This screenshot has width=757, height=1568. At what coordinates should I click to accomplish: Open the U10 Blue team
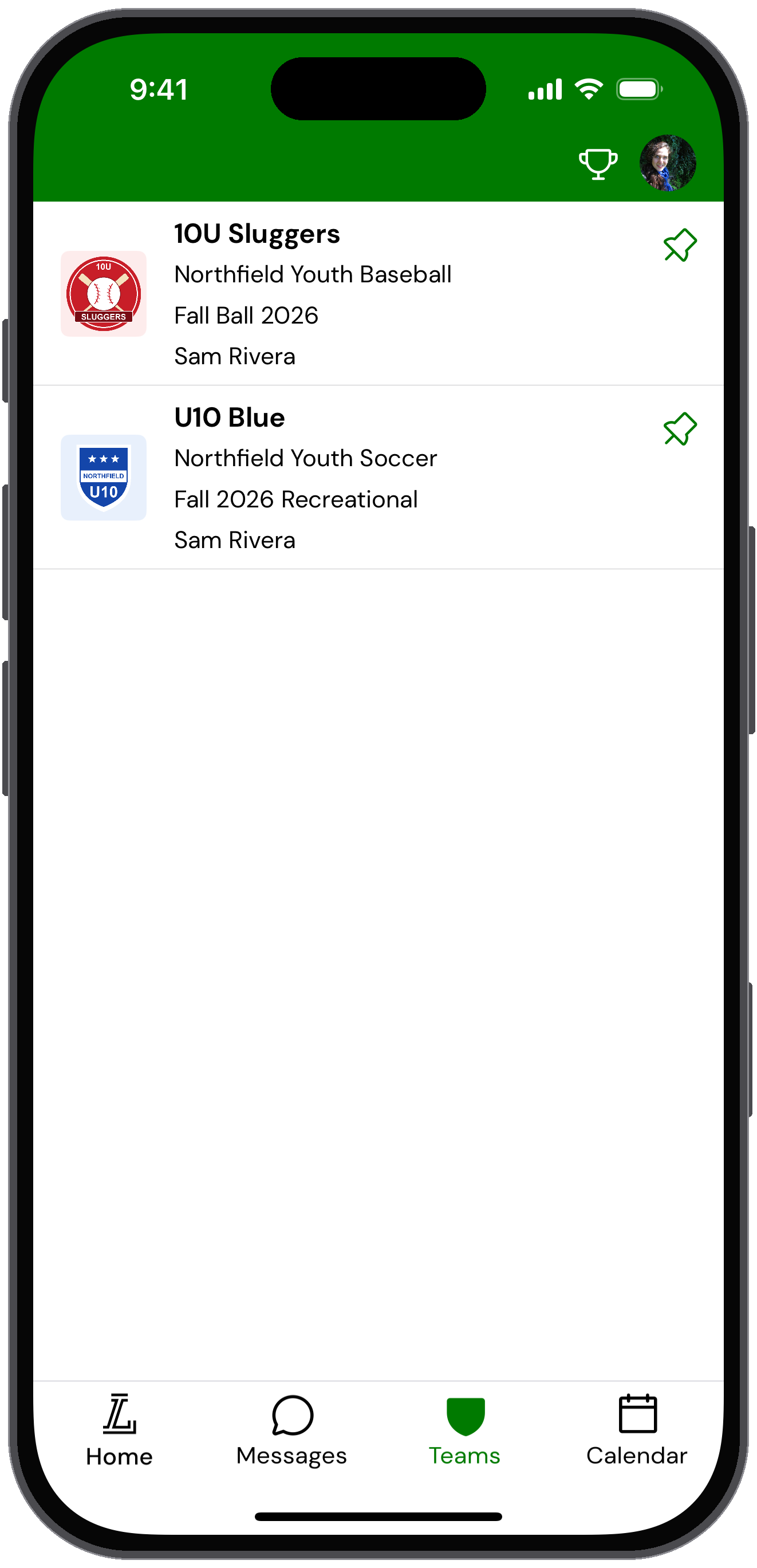click(x=378, y=478)
